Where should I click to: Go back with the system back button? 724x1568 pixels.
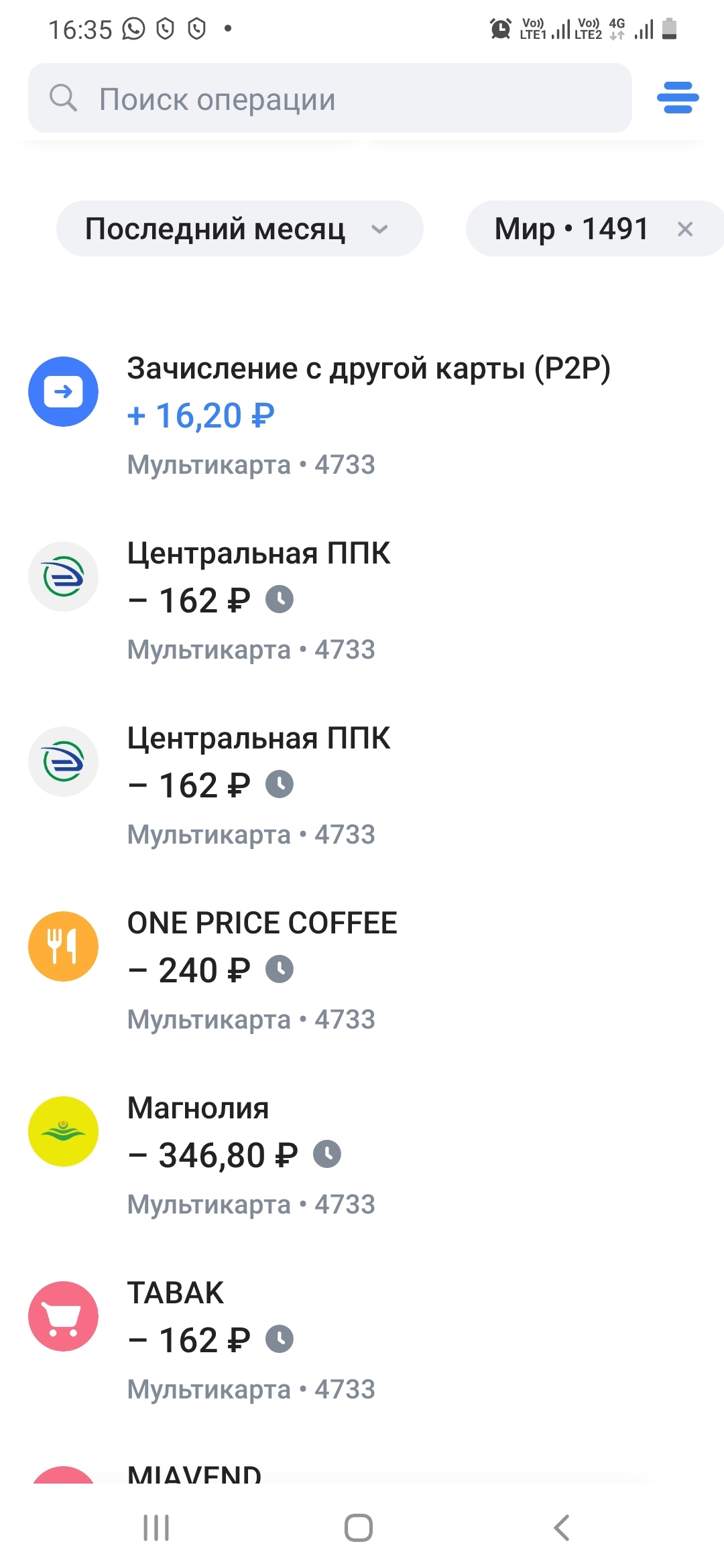(562, 1528)
